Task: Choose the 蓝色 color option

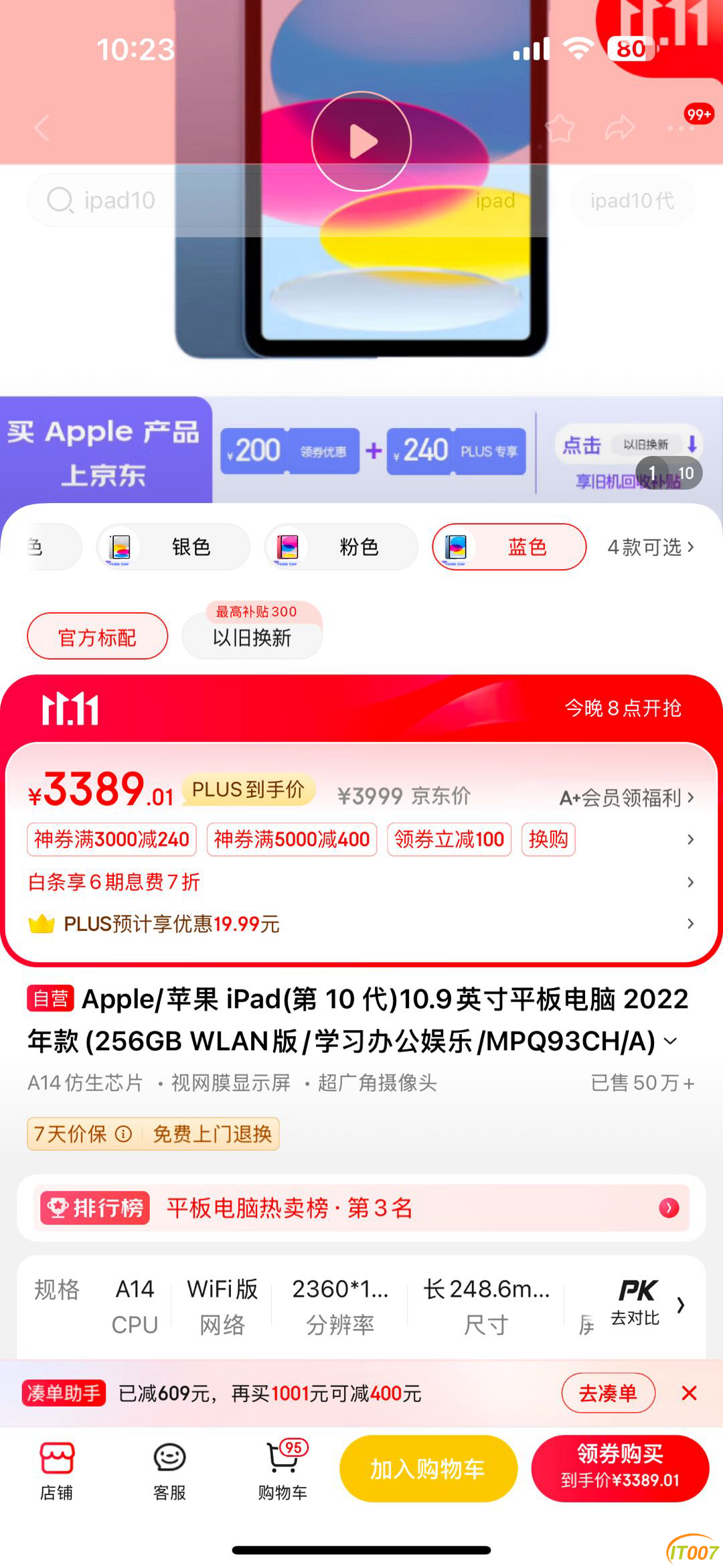Action: 509,547
